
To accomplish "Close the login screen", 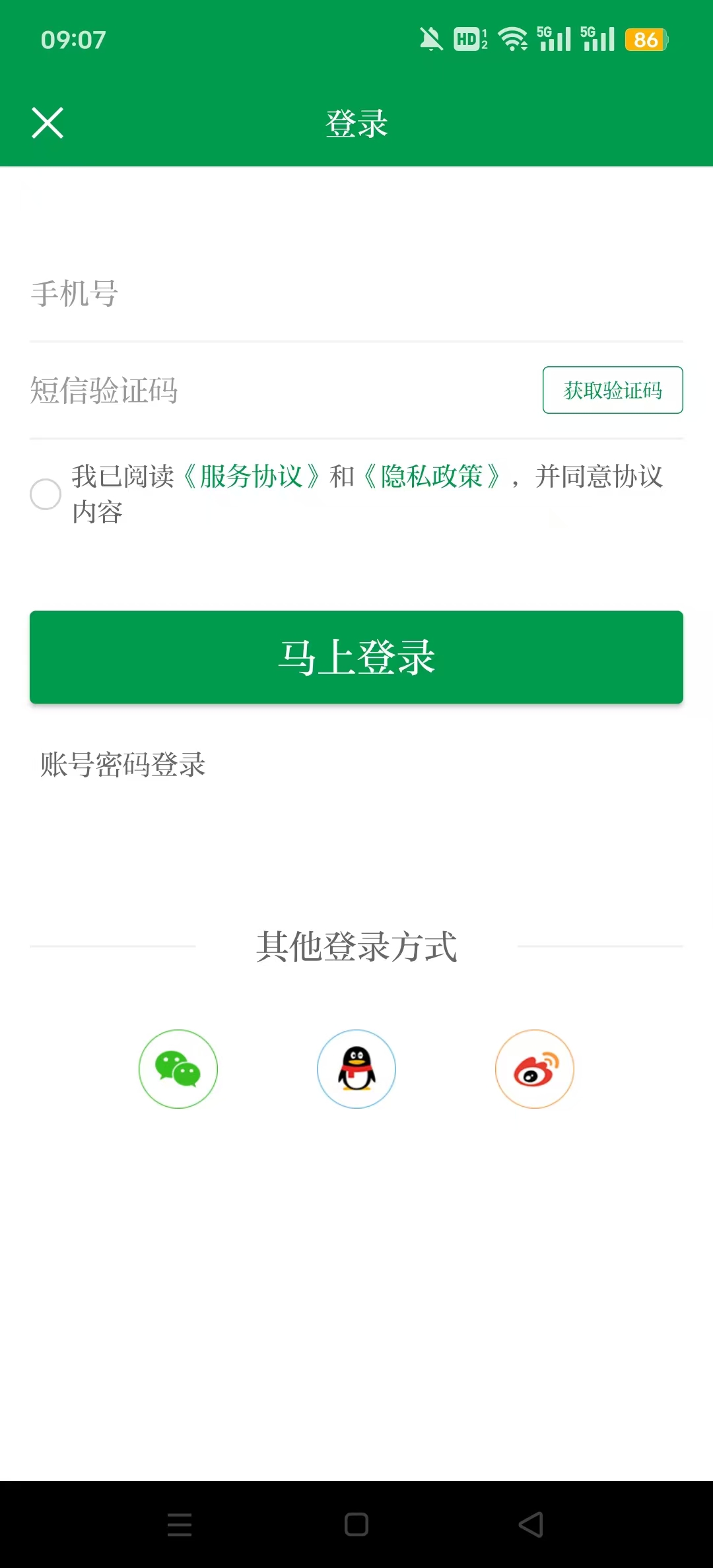I will tap(48, 123).
